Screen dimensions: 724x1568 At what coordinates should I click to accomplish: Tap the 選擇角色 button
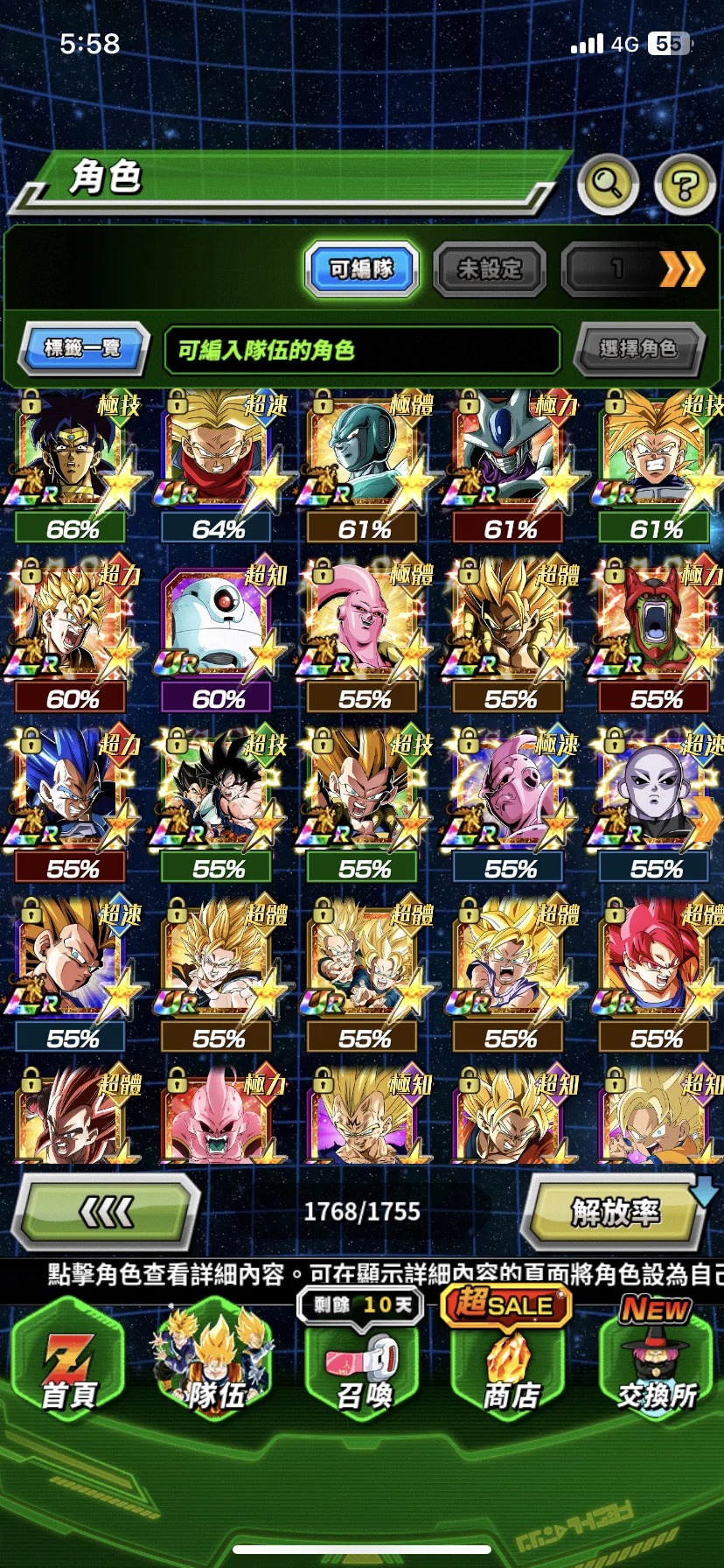pyautogui.click(x=638, y=348)
